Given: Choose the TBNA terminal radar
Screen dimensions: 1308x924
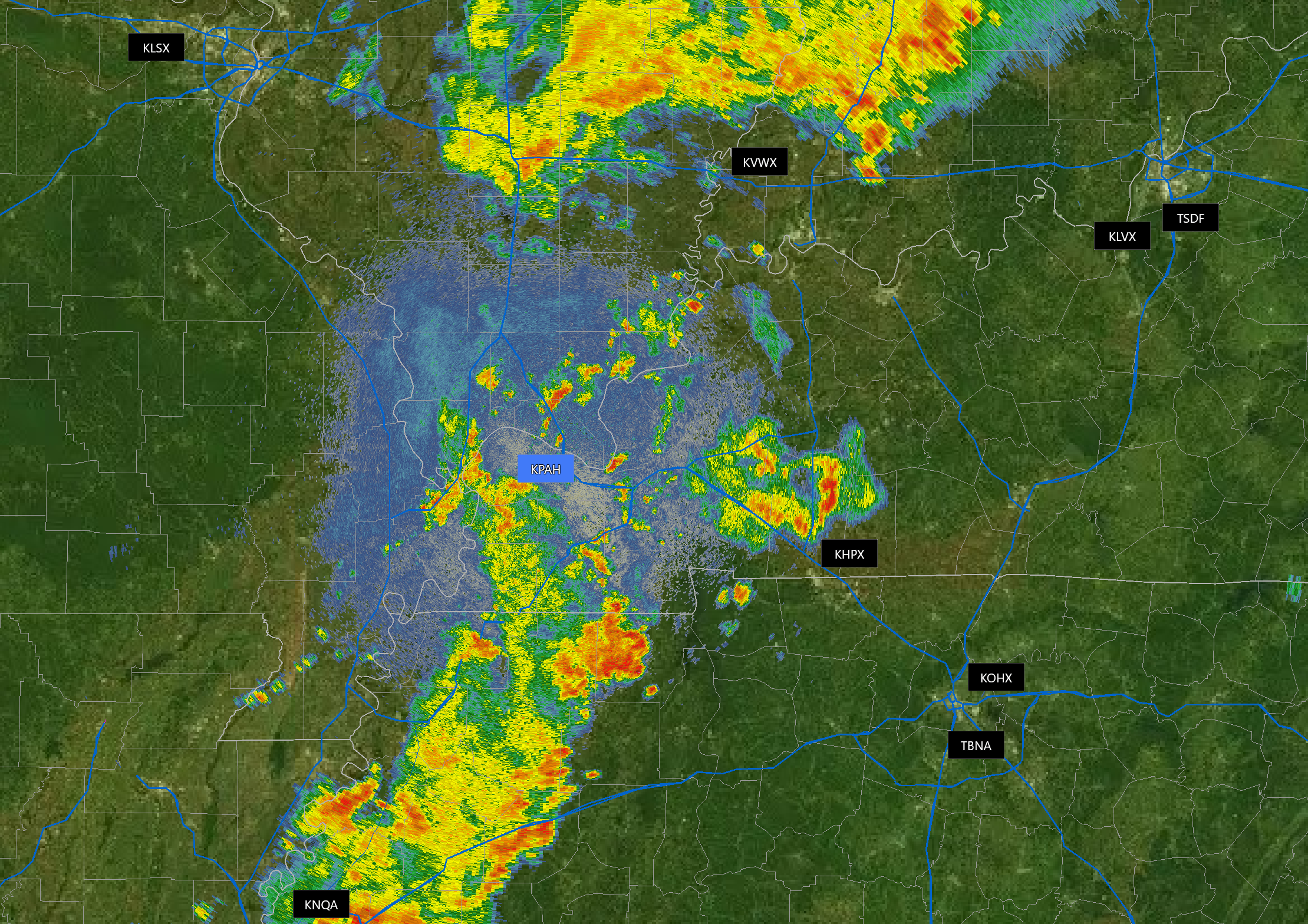Looking at the screenshot, I should tap(976, 745).
